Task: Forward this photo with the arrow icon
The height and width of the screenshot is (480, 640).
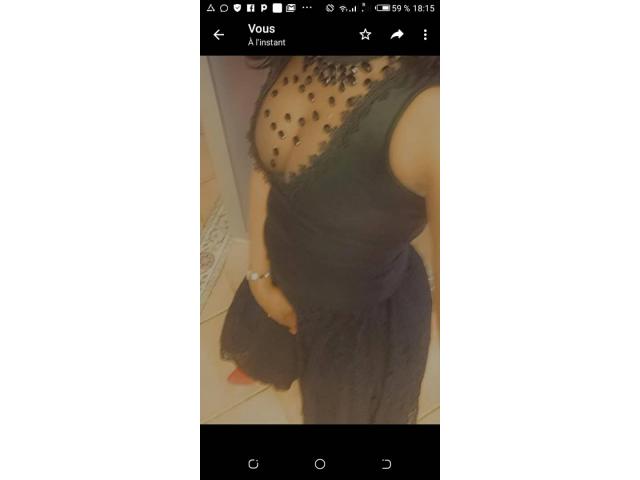Action: pyautogui.click(x=397, y=35)
